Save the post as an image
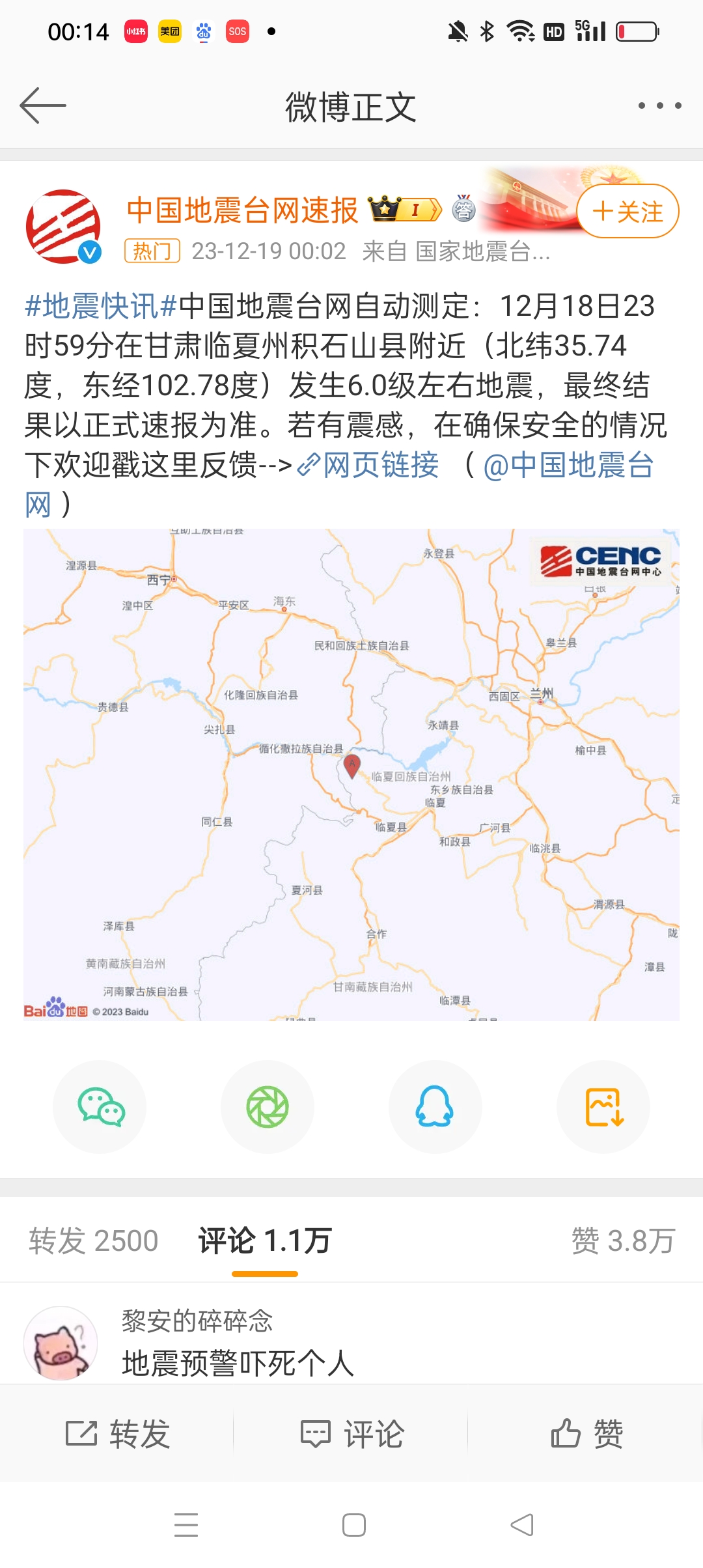703x1568 pixels. point(603,1106)
